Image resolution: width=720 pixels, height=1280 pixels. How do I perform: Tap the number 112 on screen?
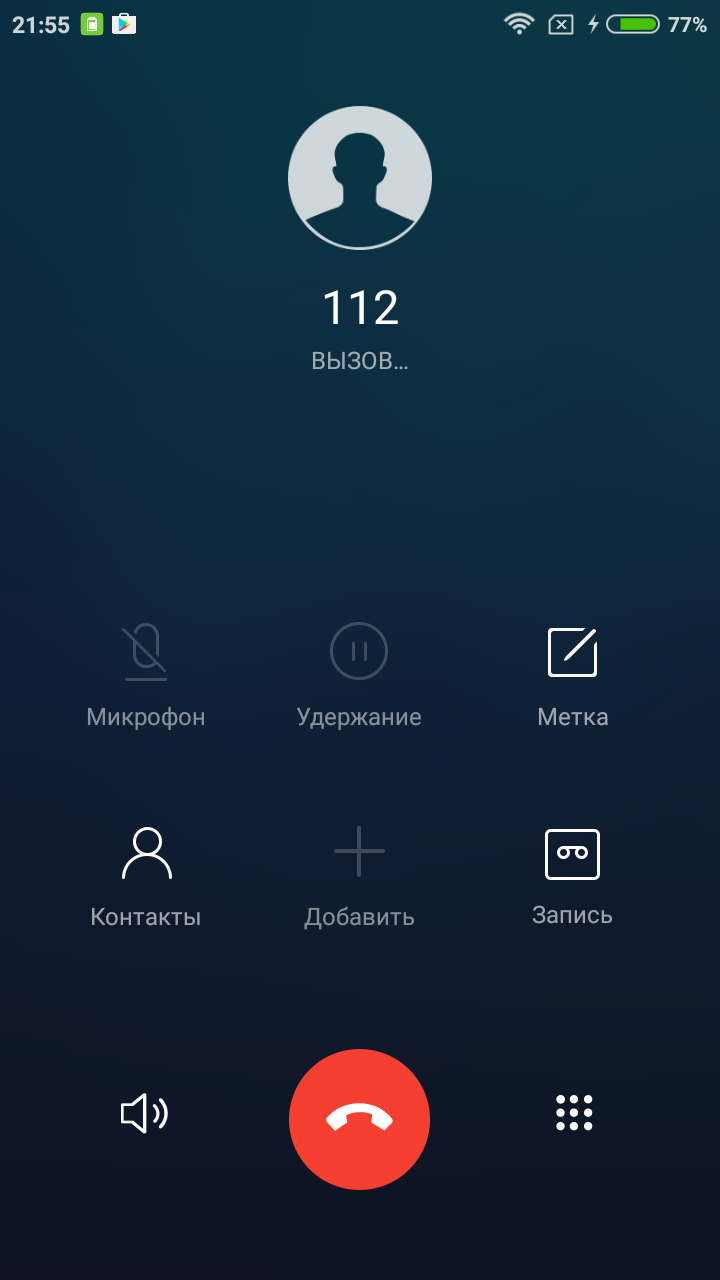(x=359, y=308)
